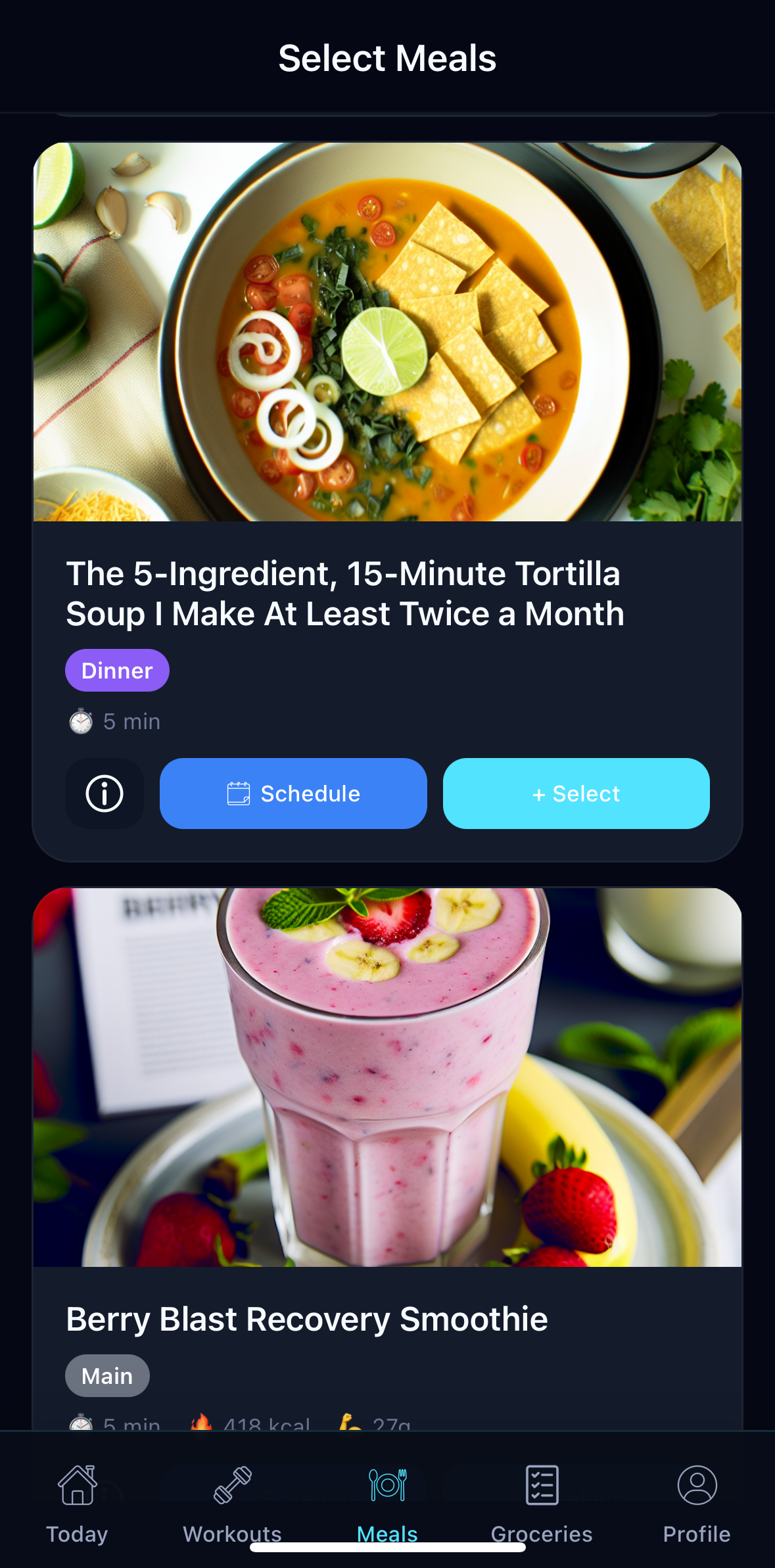The image size is (775, 1568).
Task: Select the Tortilla Soup meal
Action: (576, 794)
